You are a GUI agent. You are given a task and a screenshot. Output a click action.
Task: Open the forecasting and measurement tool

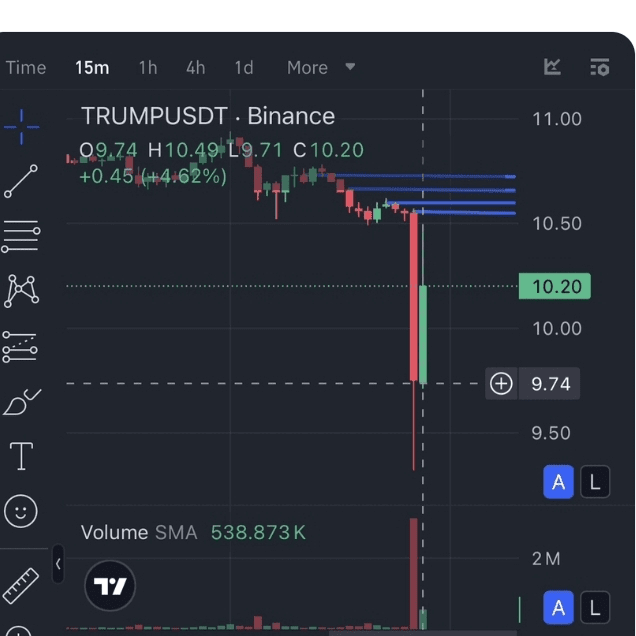(x=21, y=346)
